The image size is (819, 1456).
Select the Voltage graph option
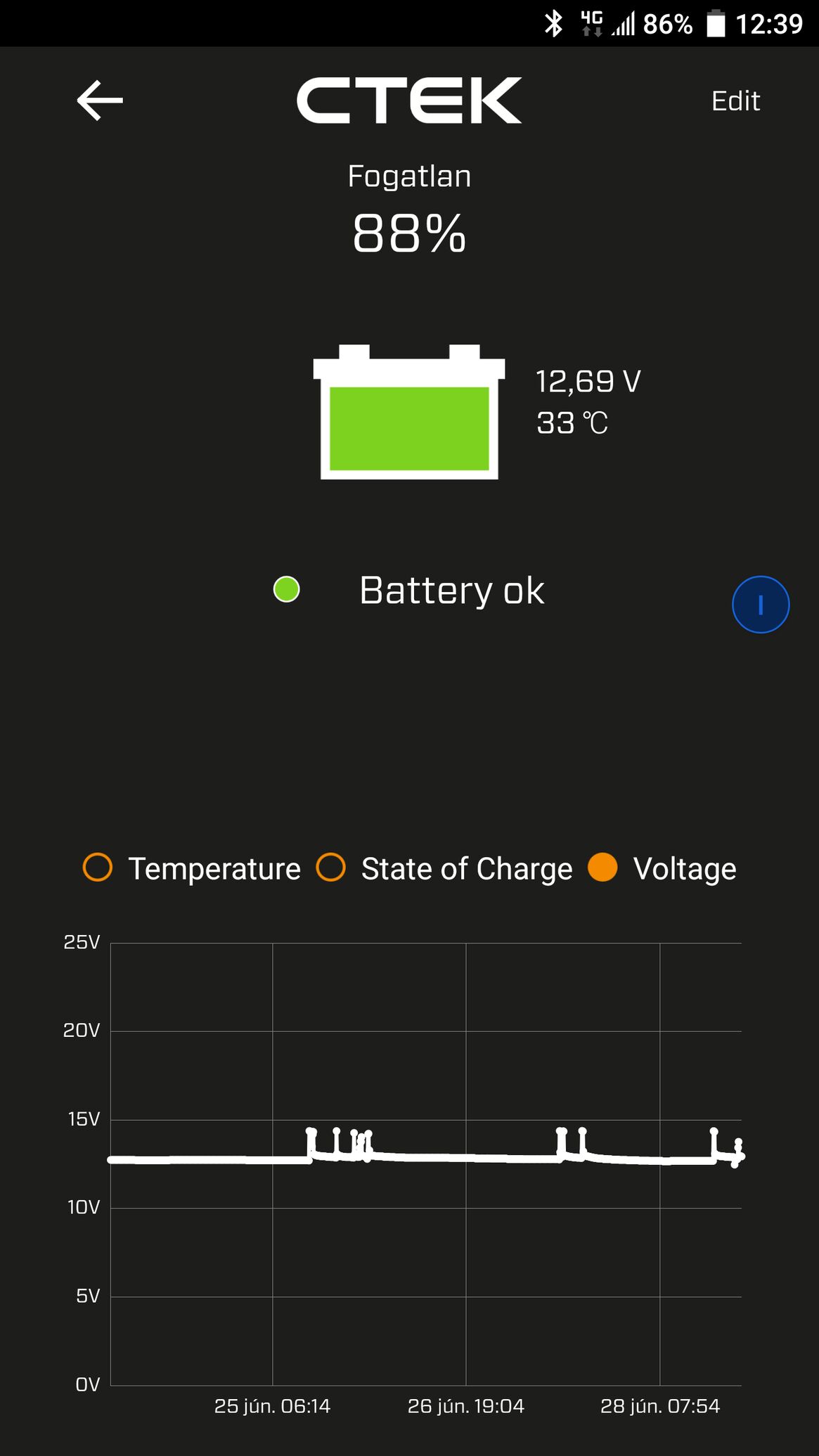pyautogui.click(x=662, y=869)
